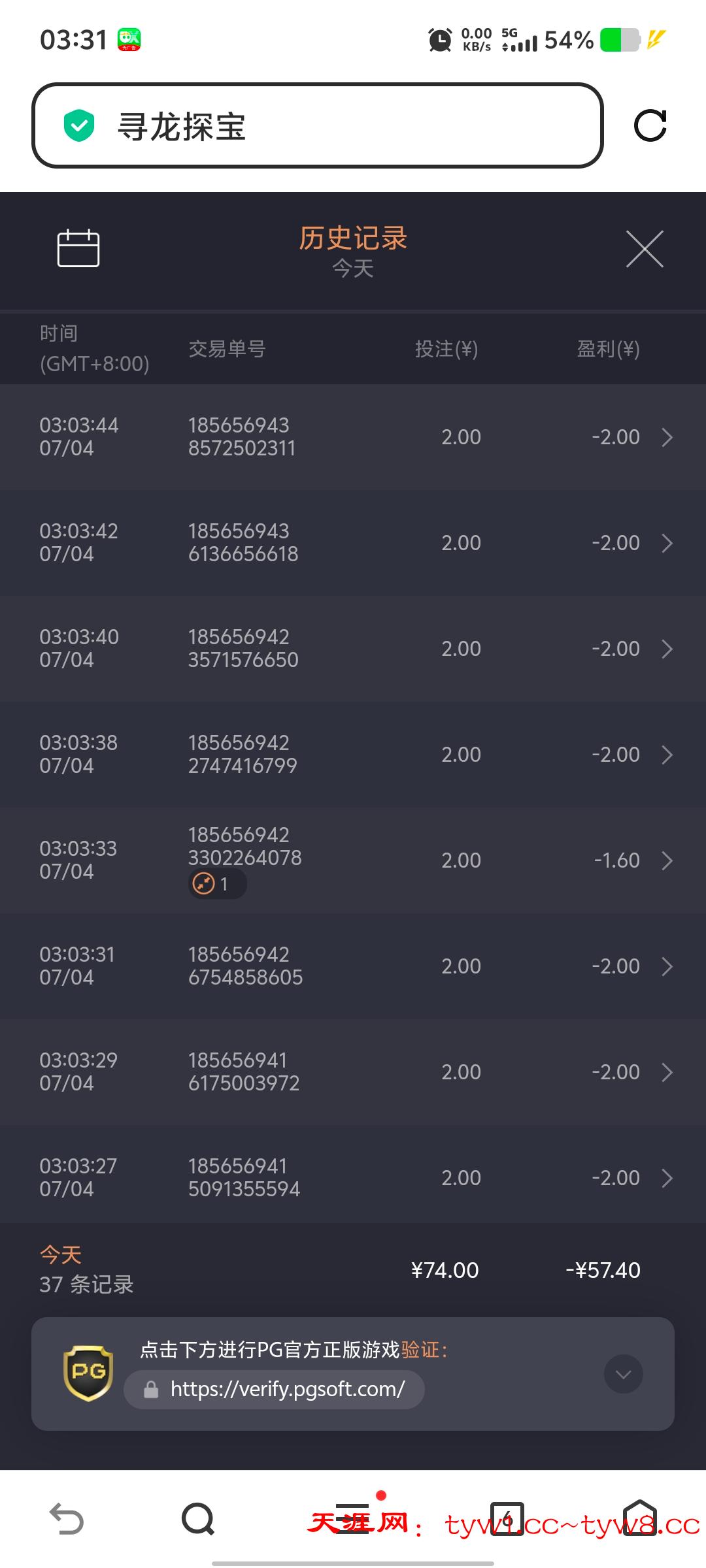Open the 03:03:40 transaction record
706x1568 pixels.
click(353, 649)
